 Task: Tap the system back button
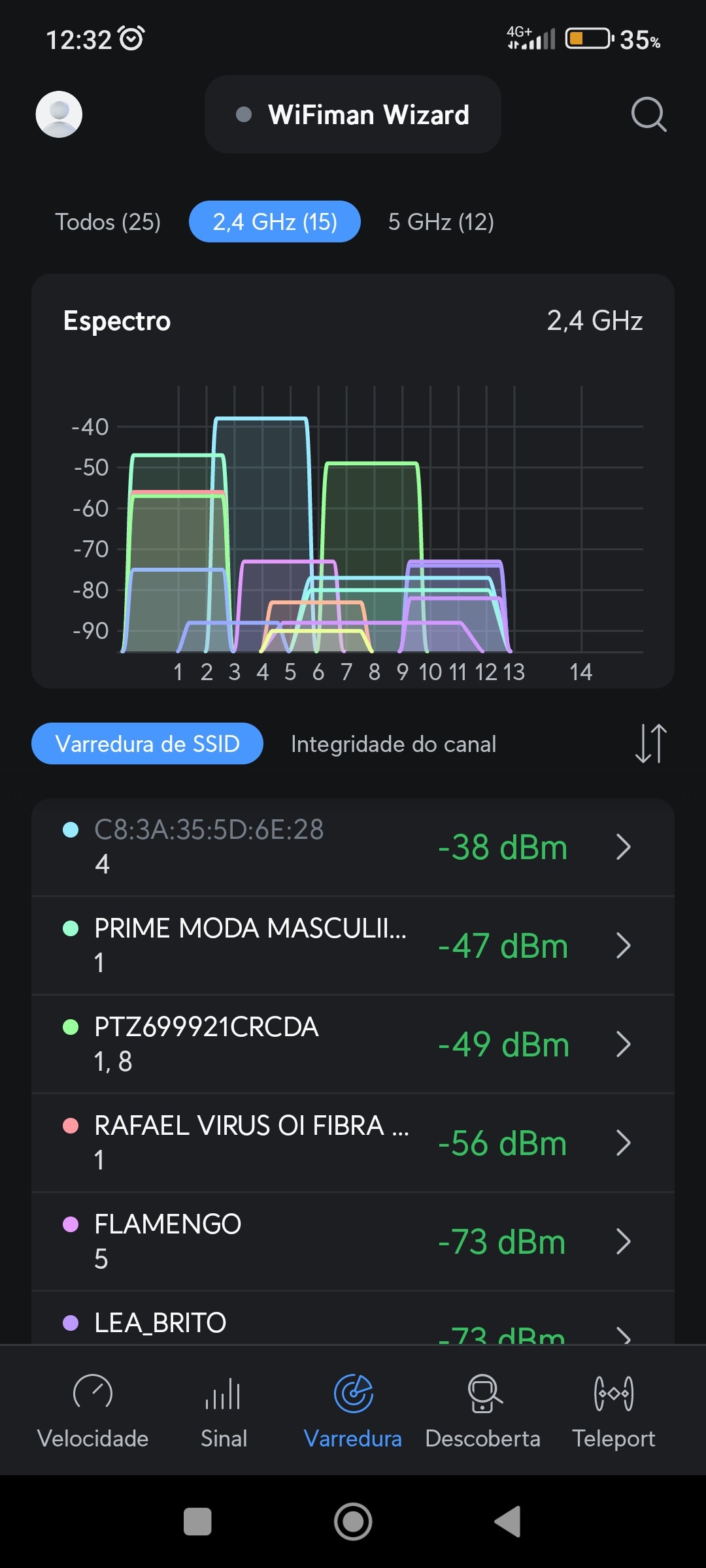point(507,1522)
